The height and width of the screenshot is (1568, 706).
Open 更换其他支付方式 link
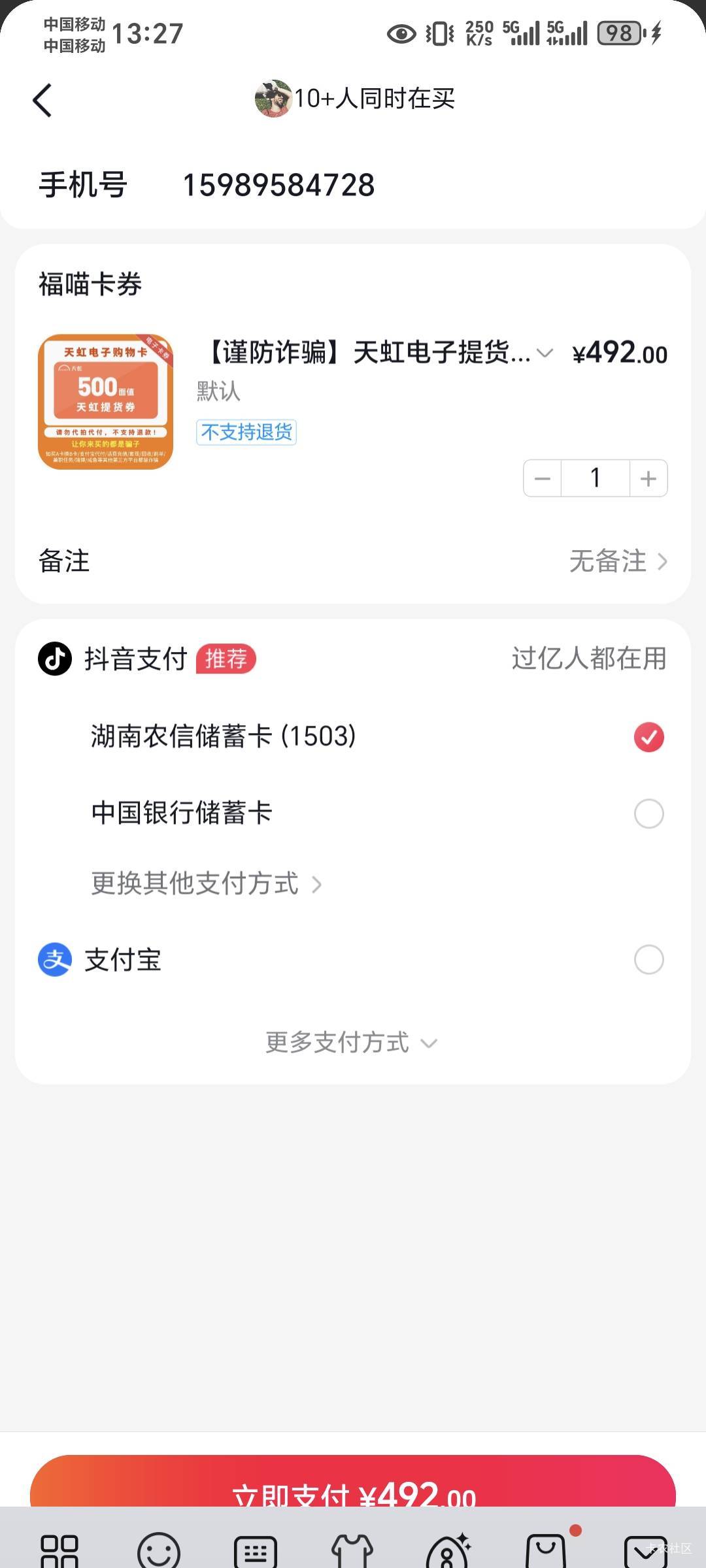click(x=207, y=884)
